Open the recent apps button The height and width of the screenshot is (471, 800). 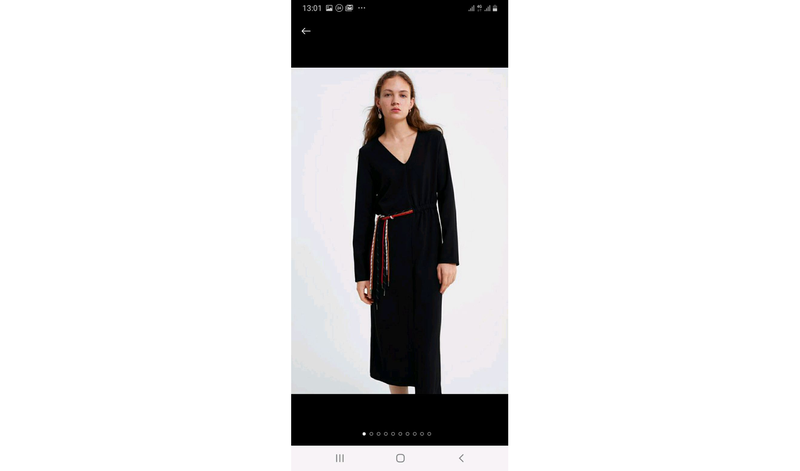pyautogui.click(x=340, y=458)
